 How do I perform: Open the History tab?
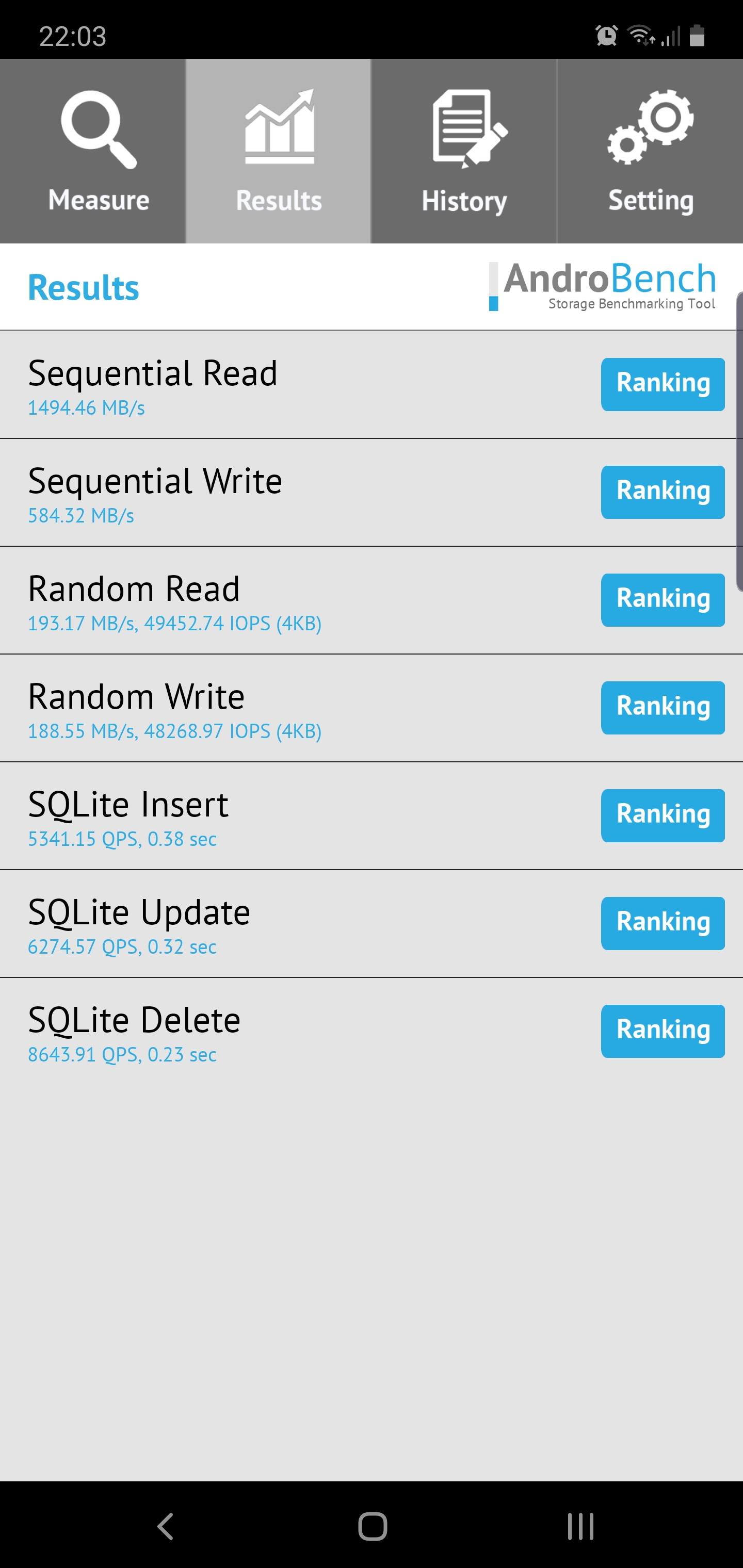(464, 151)
